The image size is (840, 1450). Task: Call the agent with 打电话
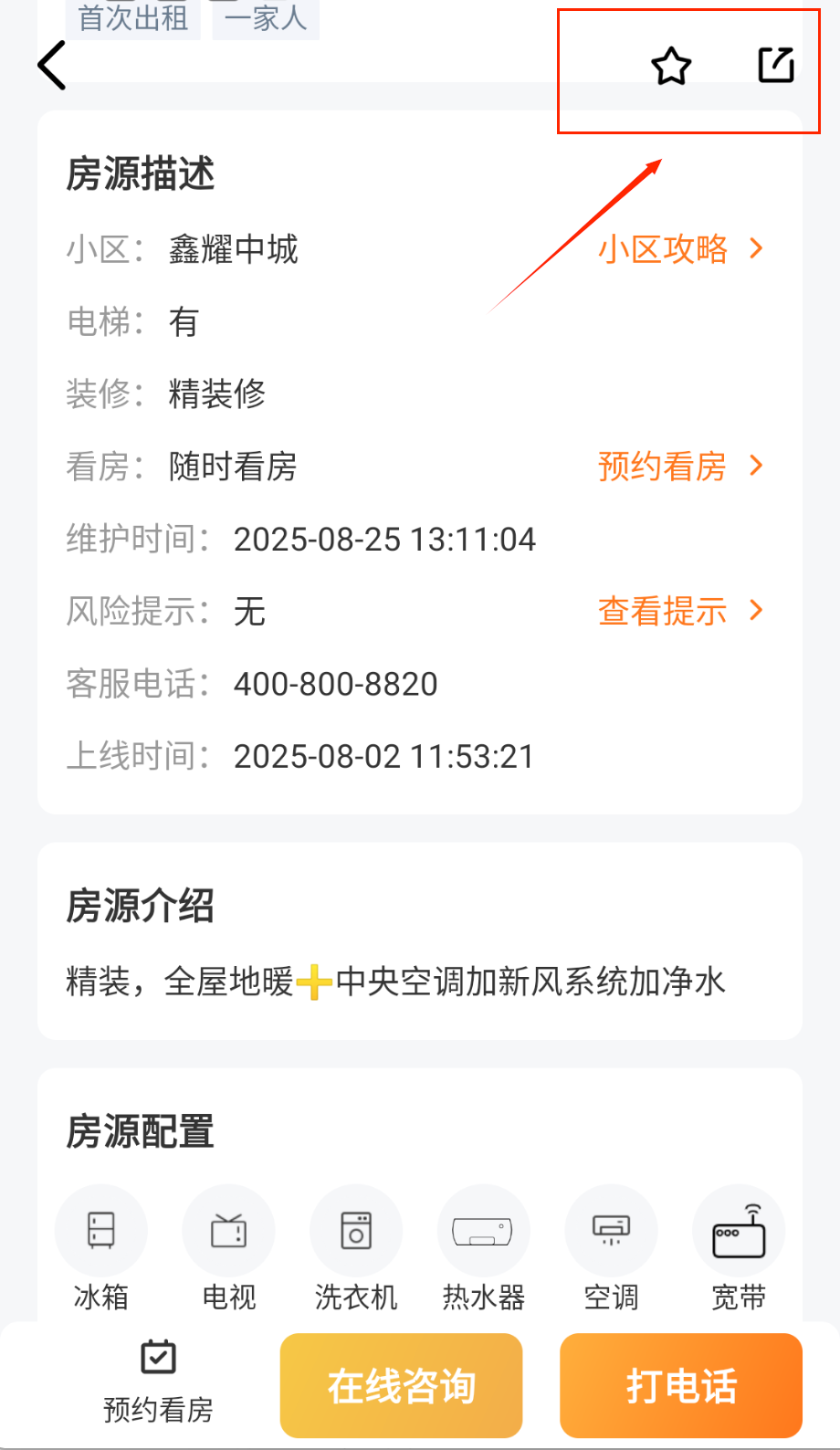tap(680, 1385)
